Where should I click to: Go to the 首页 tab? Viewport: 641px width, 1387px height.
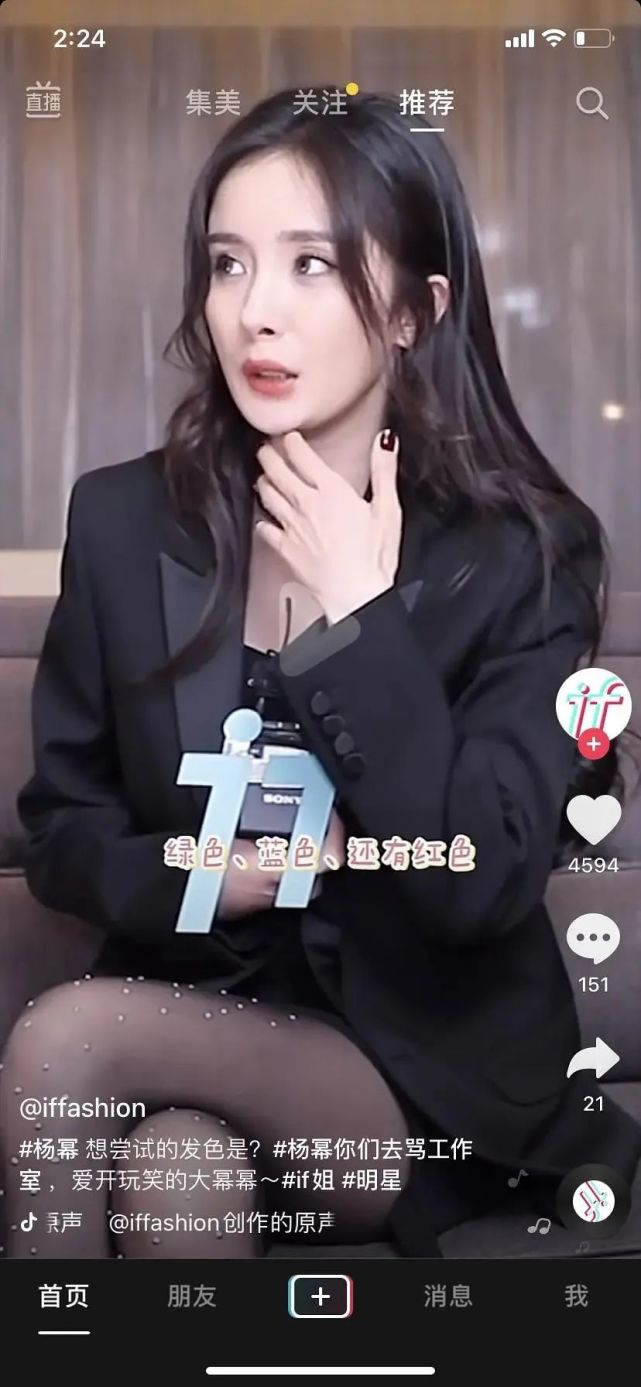pyautogui.click(x=64, y=1297)
